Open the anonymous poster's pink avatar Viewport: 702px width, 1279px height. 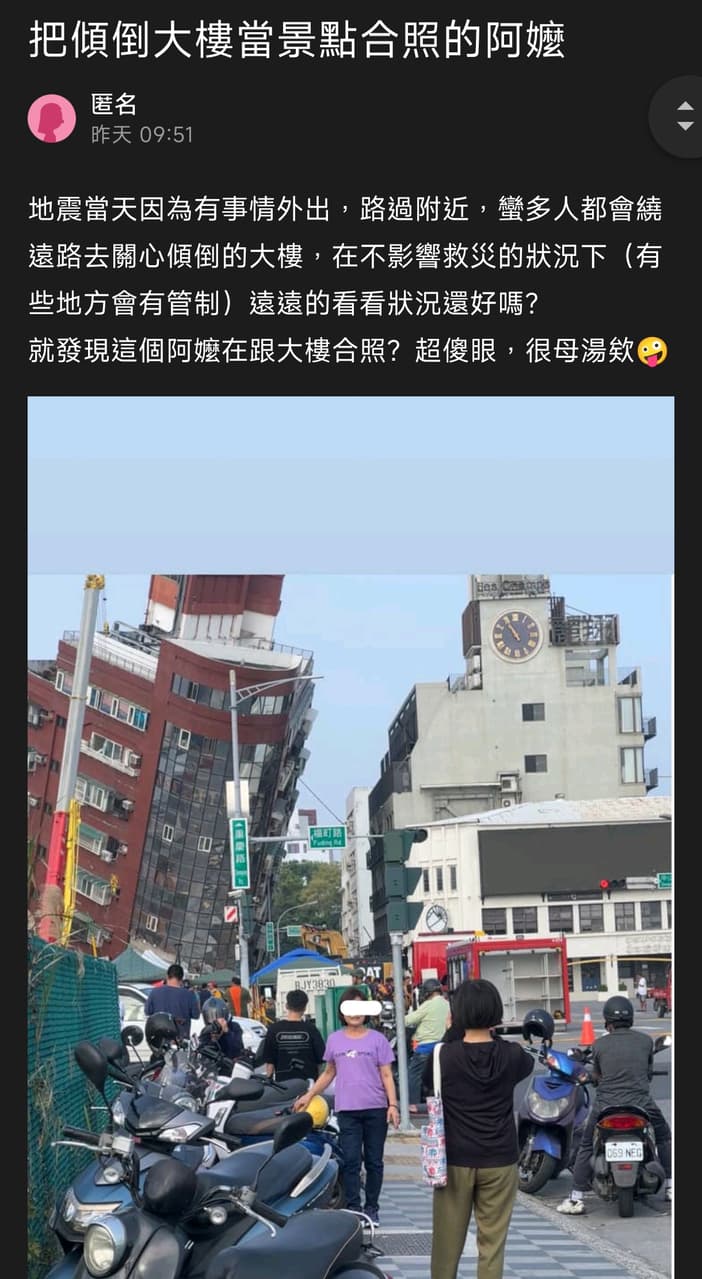52,118
